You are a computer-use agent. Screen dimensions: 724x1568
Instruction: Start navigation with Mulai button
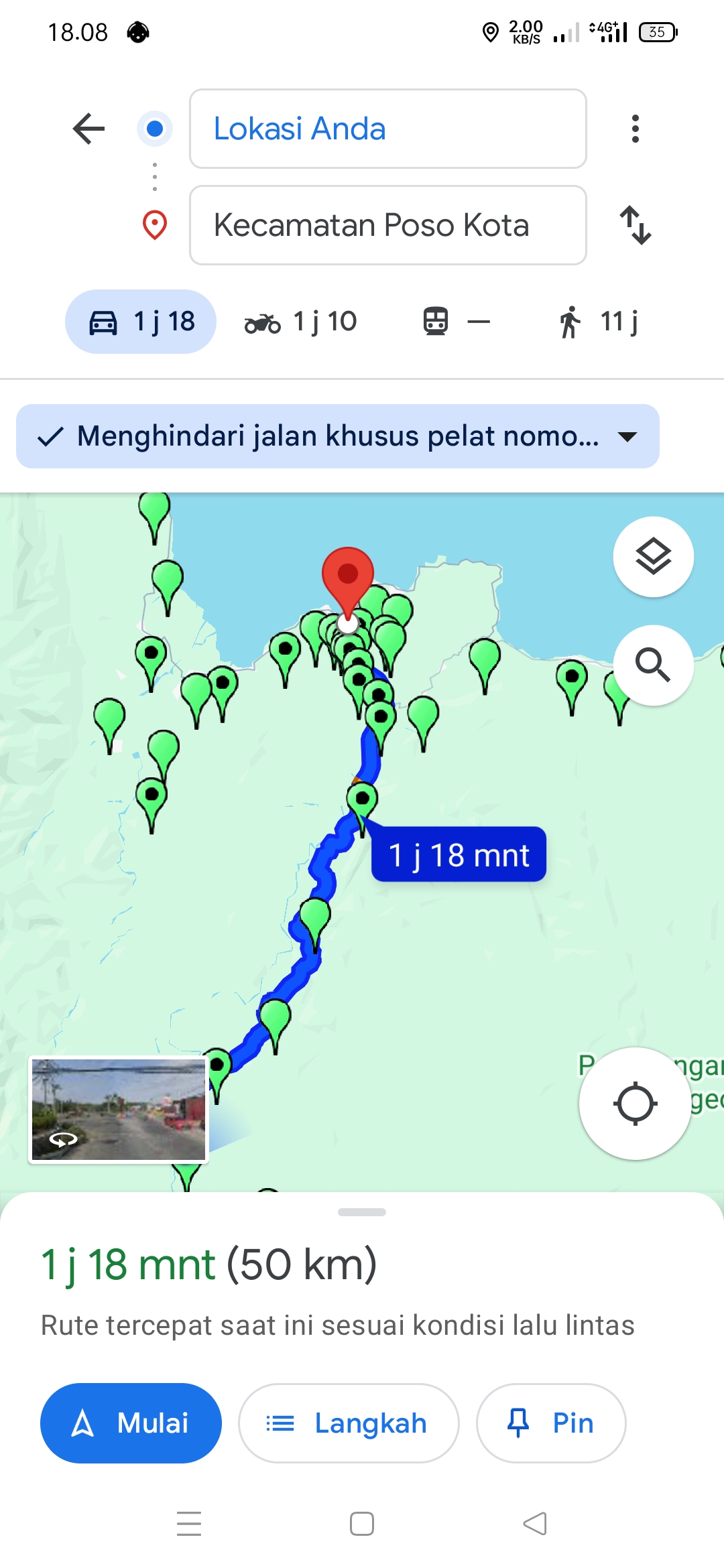pos(131,1423)
